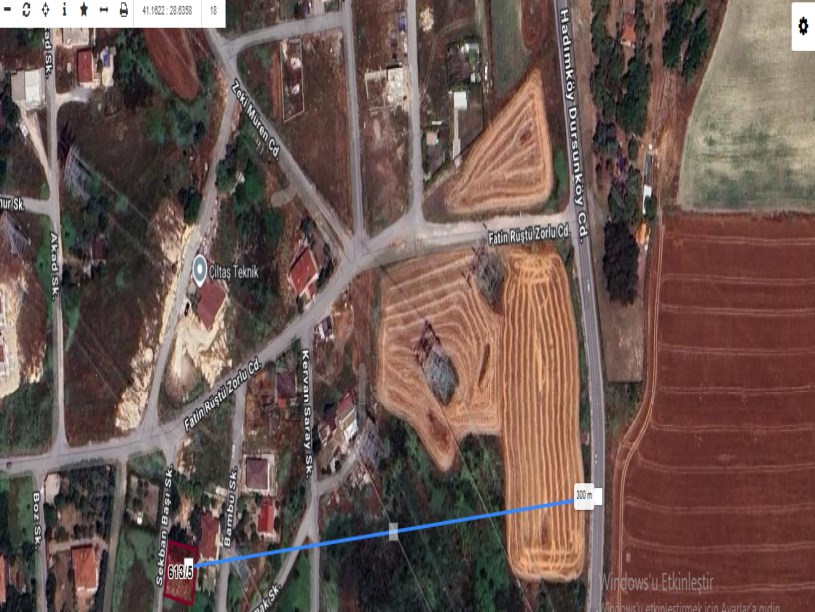Refresh the map view
Screen dimensions: 815x612
tap(26, 10)
